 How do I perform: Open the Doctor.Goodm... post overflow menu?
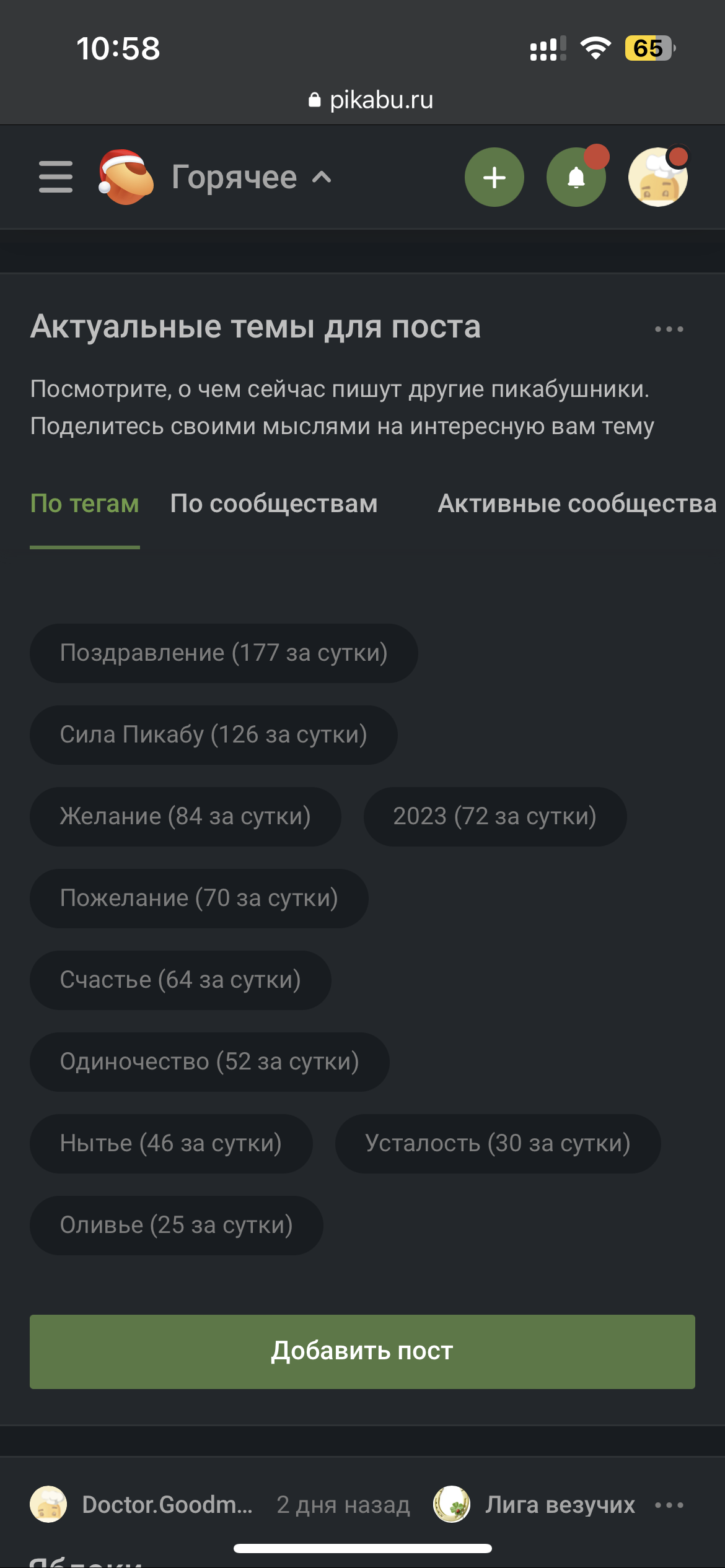coord(669,1505)
